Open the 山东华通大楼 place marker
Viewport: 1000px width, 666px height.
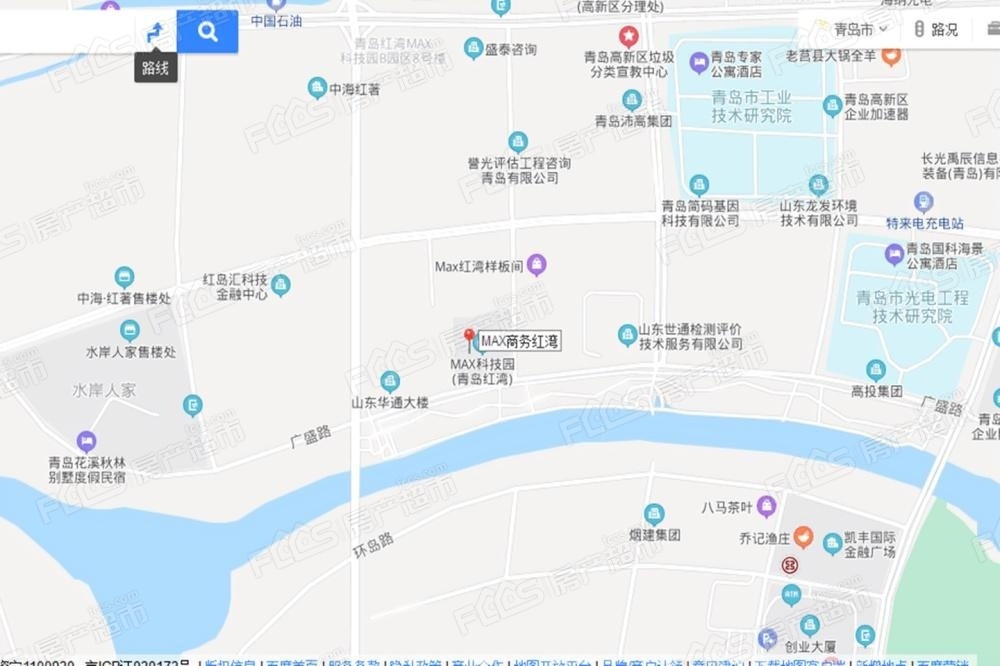point(390,382)
